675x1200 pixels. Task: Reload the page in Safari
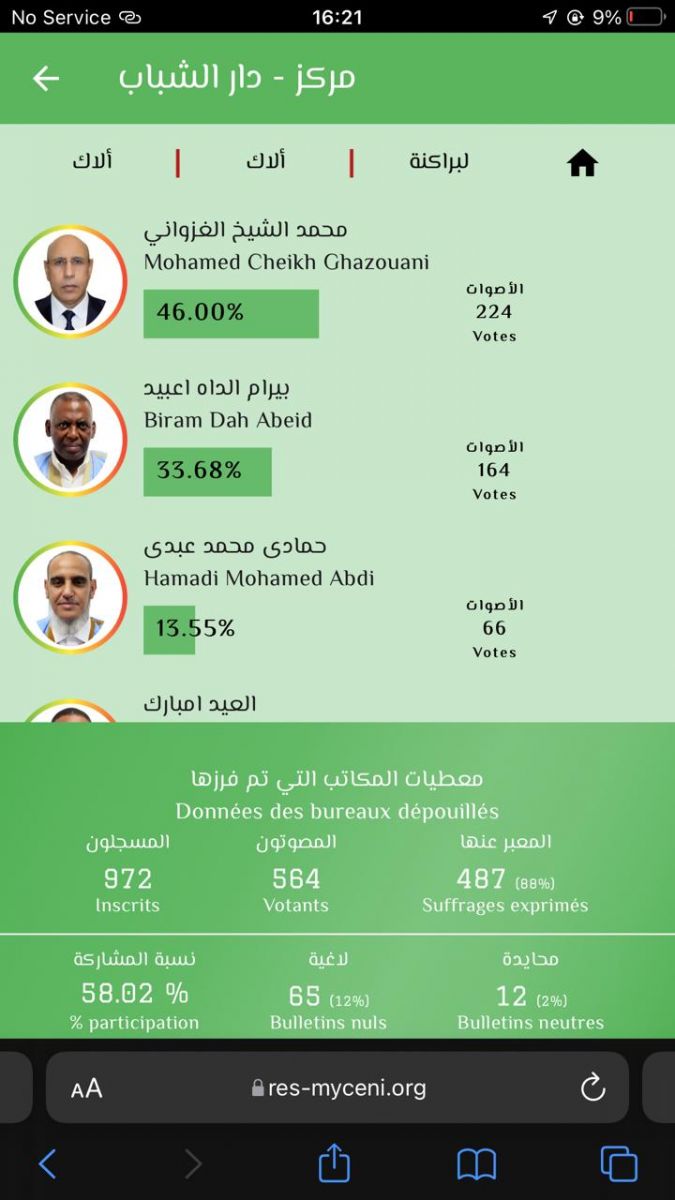(593, 1087)
